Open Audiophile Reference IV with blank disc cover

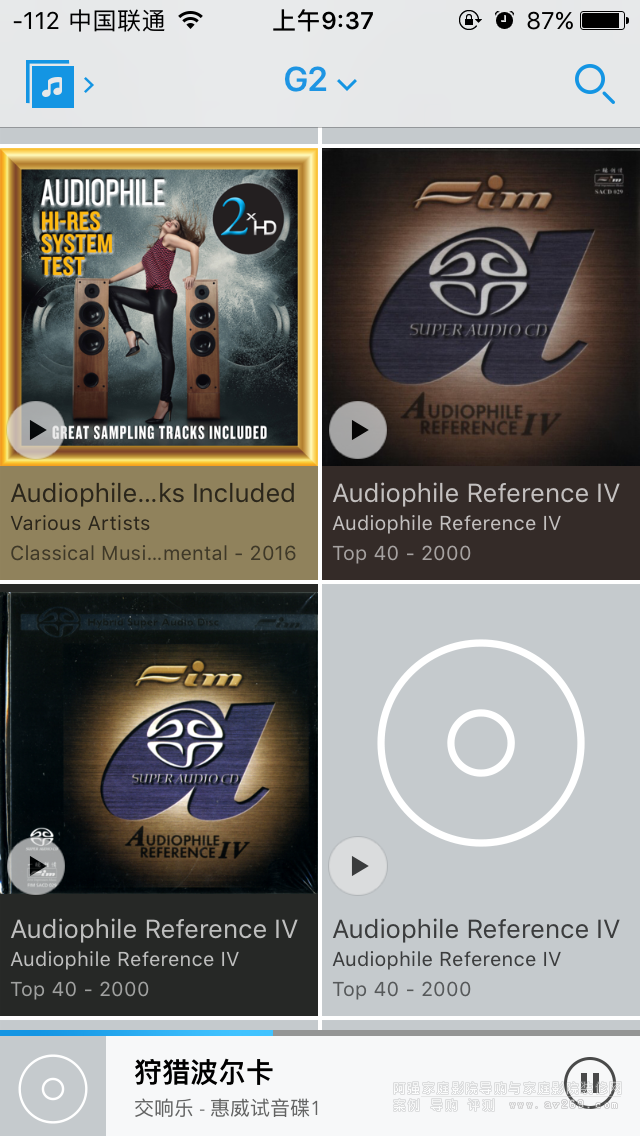click(x=480, y=740)
